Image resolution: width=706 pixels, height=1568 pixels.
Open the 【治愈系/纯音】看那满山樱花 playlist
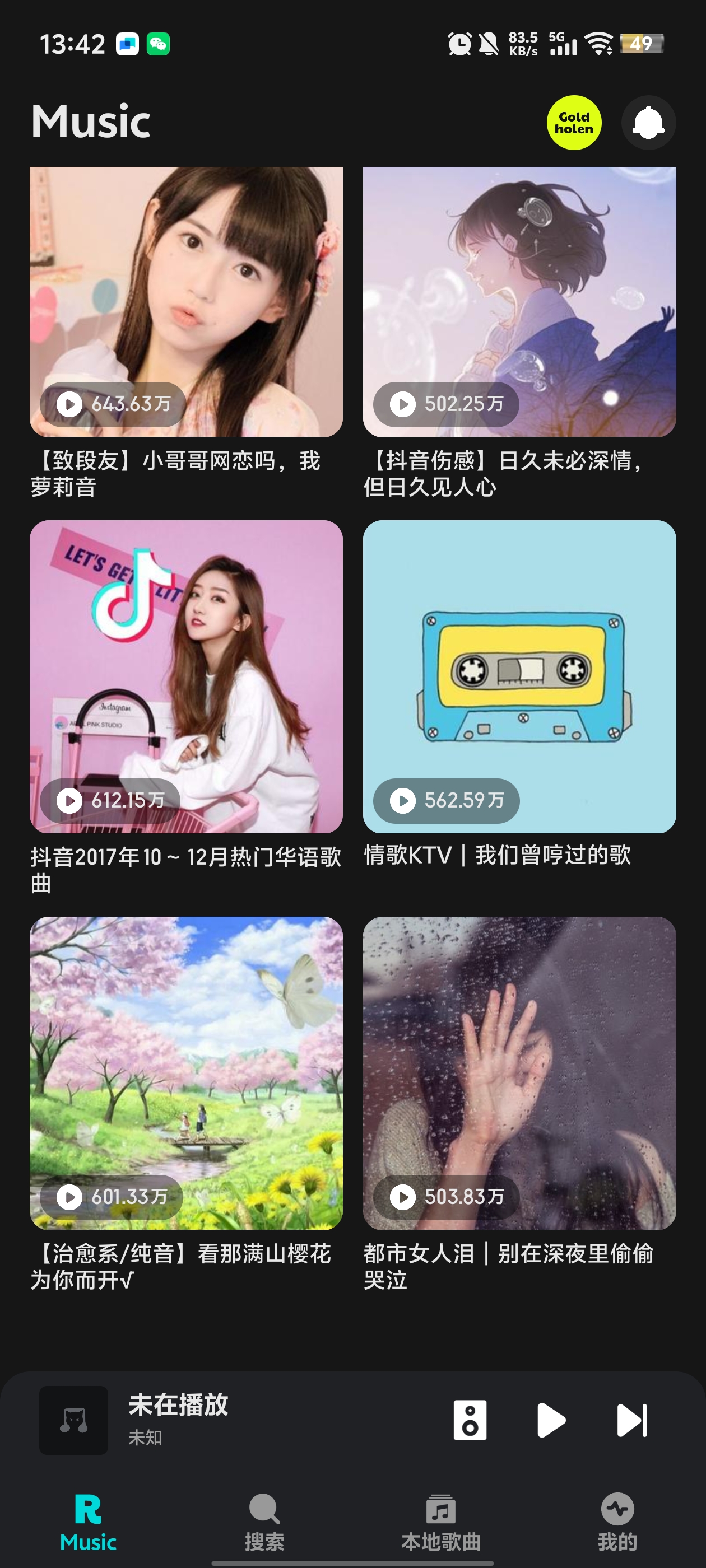tap(186, 1072)
